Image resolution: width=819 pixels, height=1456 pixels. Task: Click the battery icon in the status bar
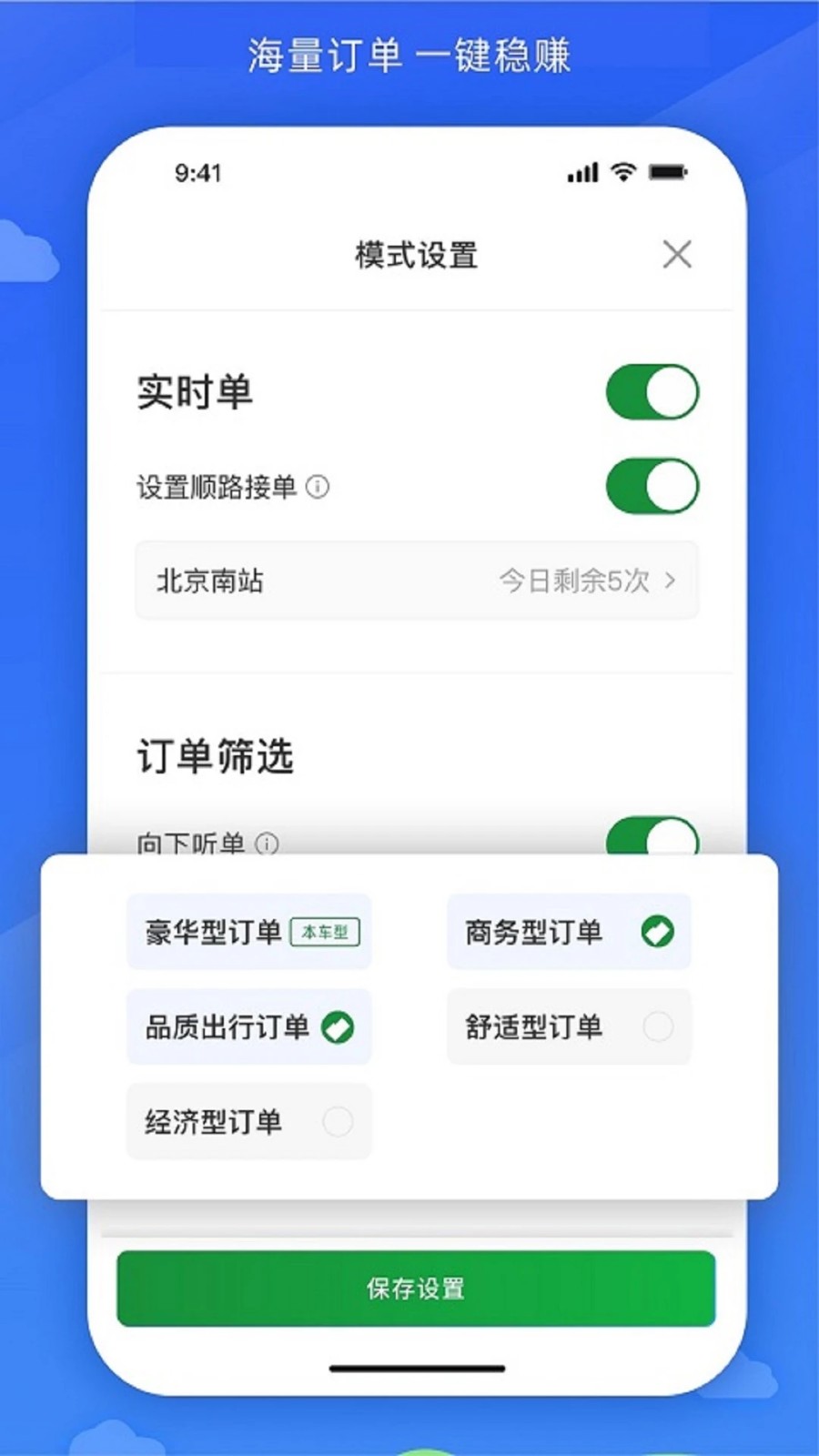667,171
